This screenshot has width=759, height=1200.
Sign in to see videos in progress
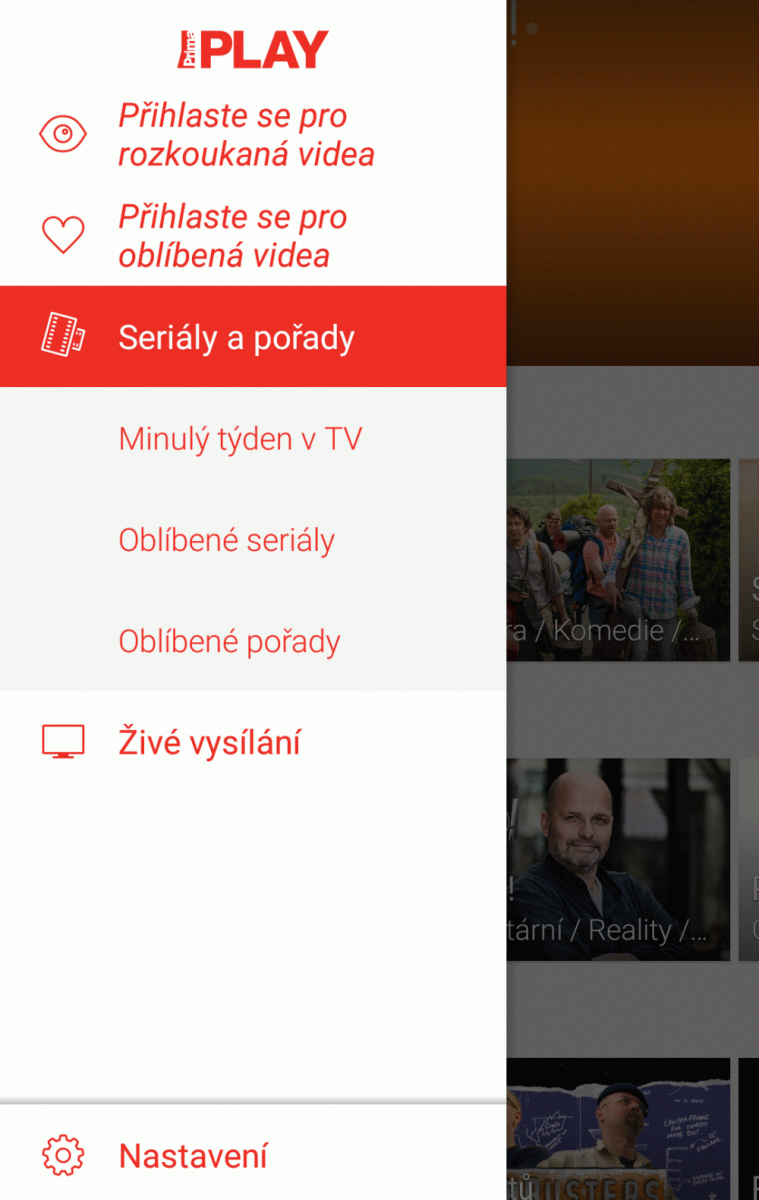coord(246,135)
